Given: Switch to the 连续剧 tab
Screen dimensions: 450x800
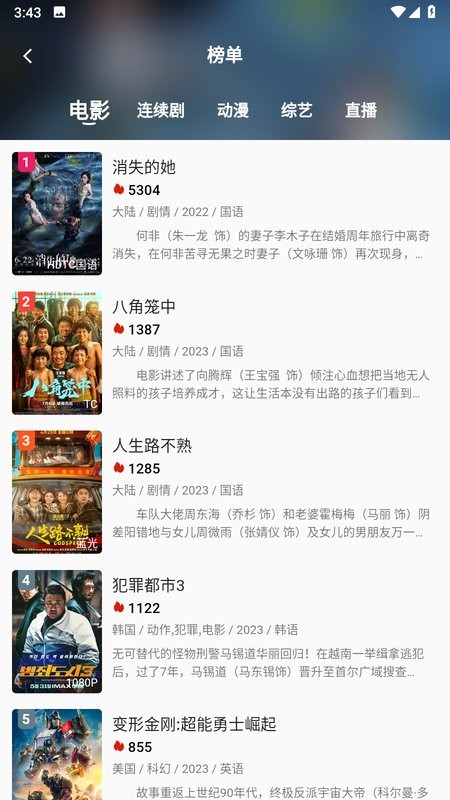Looking at the screenshot, I should tap(160, 110).
